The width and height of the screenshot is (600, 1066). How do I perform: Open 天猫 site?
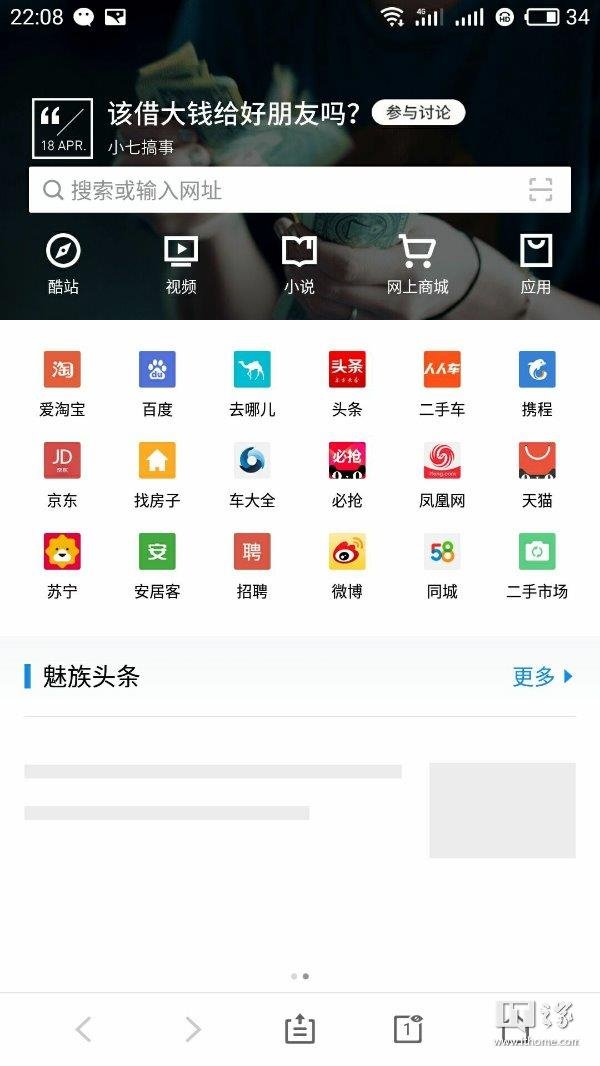coord(537,472)
